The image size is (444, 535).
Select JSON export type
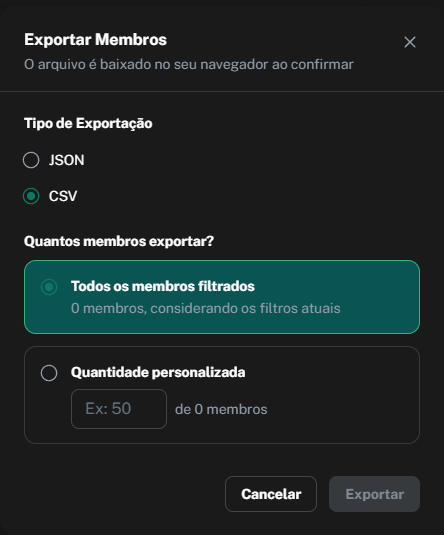click(x=31, y=160)
